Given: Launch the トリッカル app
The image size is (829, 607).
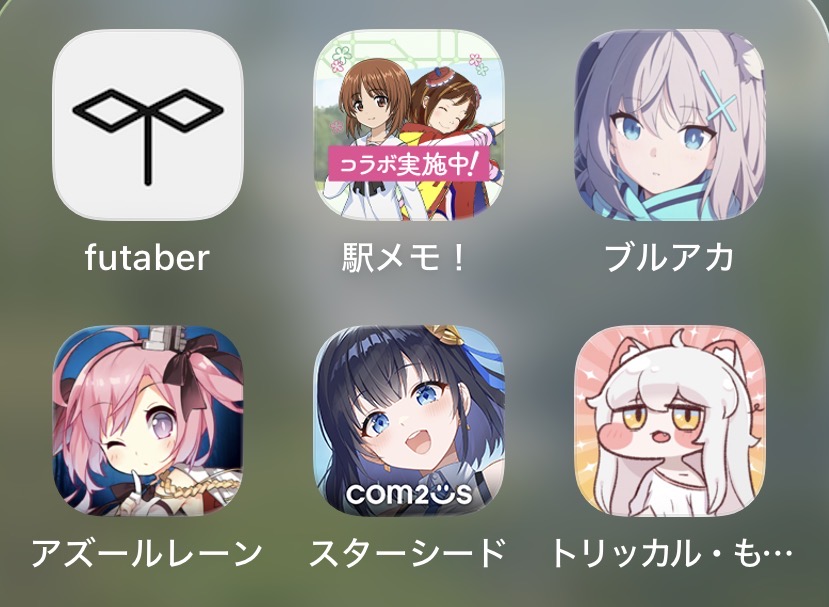Looking at the screenshot, I should 669,420.
